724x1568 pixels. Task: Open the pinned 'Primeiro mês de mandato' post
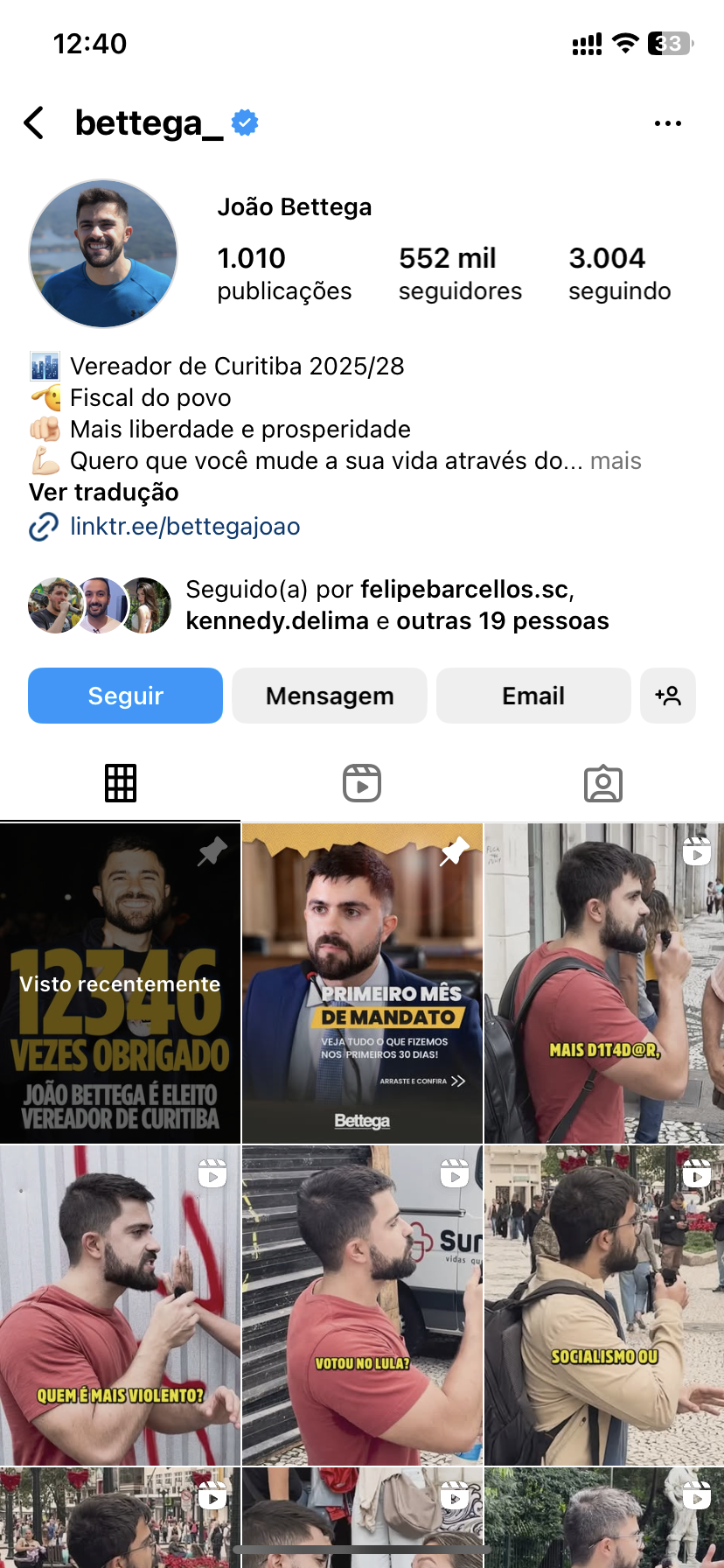coord(362,983)
